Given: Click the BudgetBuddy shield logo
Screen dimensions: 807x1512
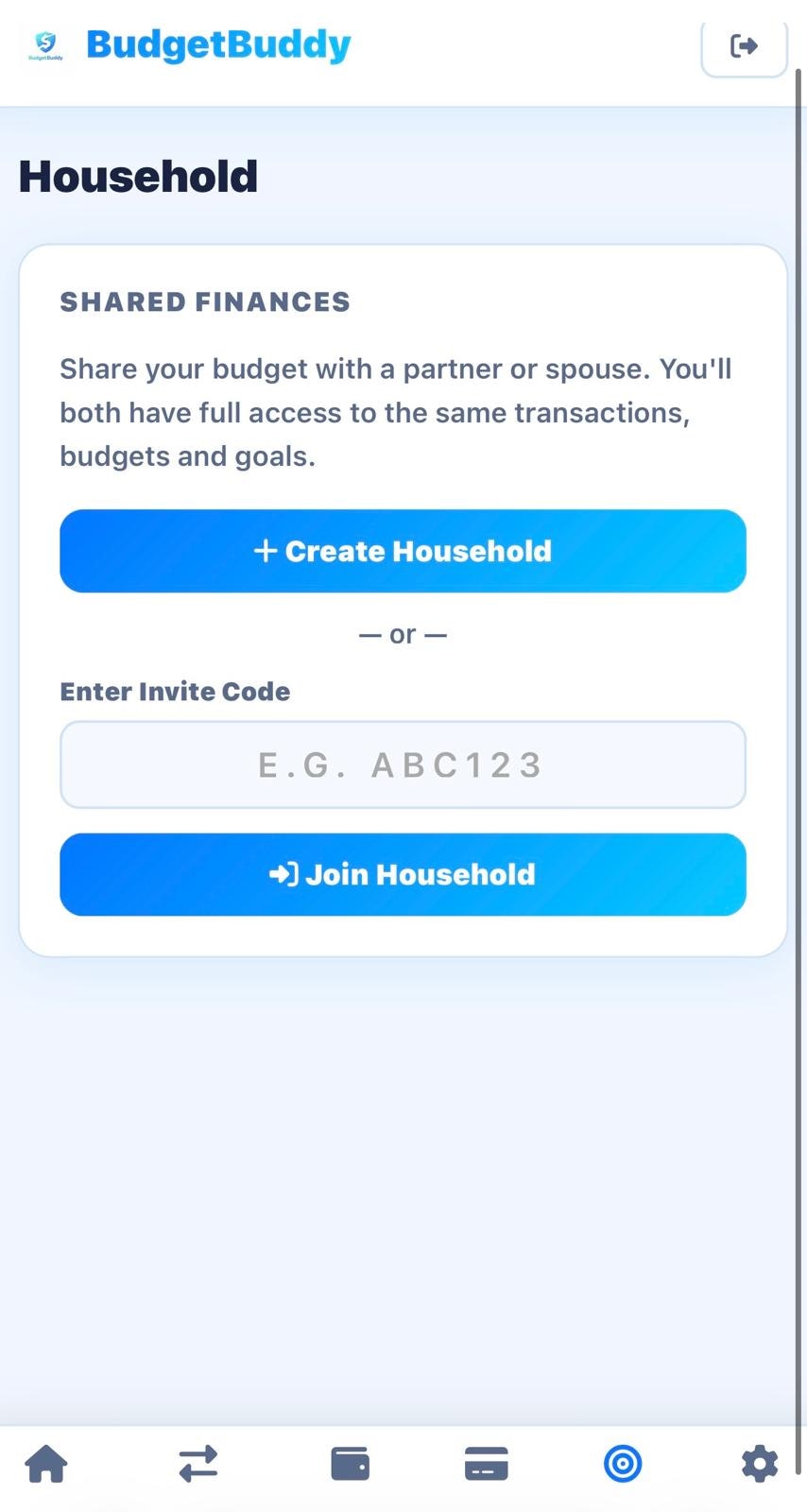Looking at the screenshot, I should point(44,44).
